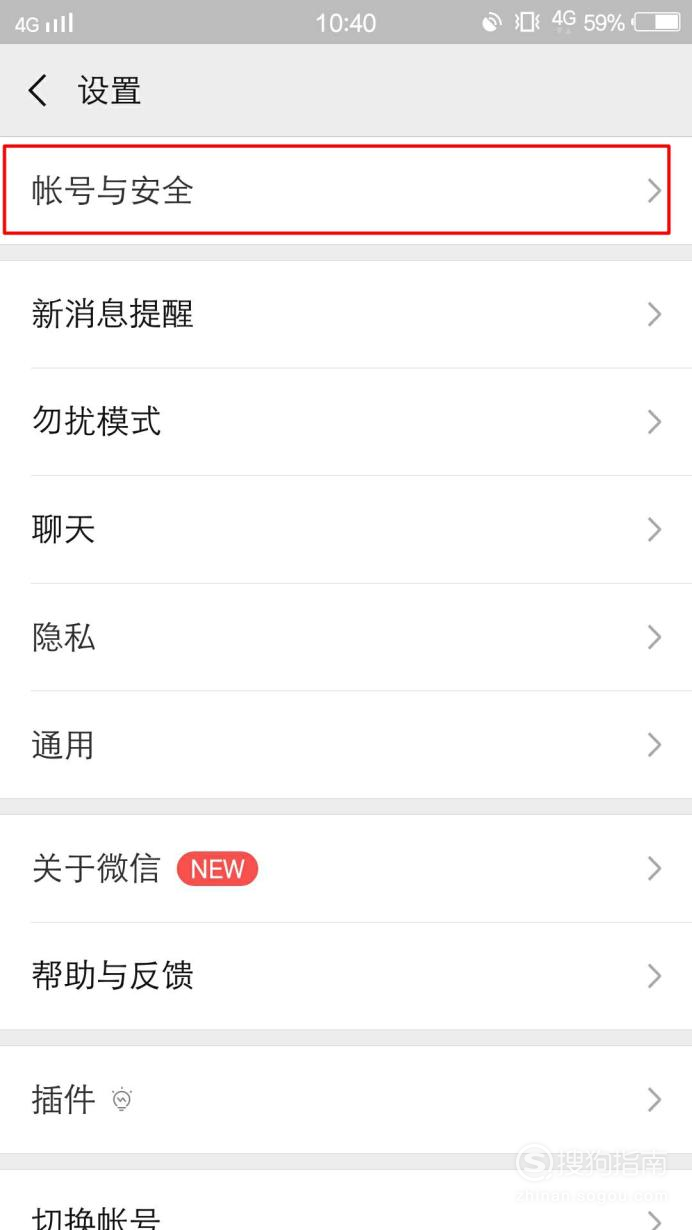Open 通用 settings
The width and height of the screenshot is (692, 1230).
[x=346, y=745]
